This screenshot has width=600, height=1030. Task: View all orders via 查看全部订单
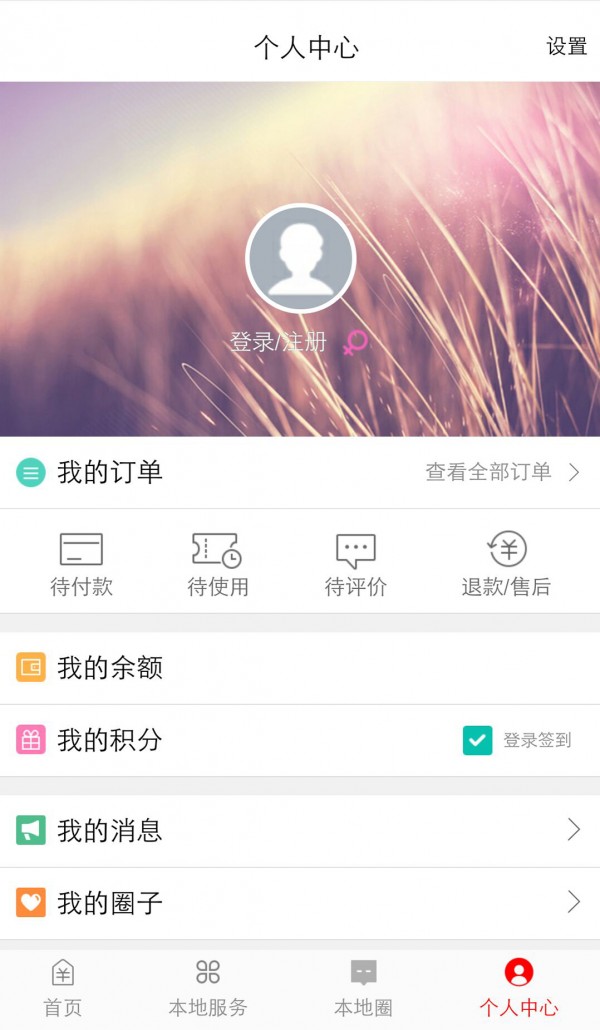point(502,472)
